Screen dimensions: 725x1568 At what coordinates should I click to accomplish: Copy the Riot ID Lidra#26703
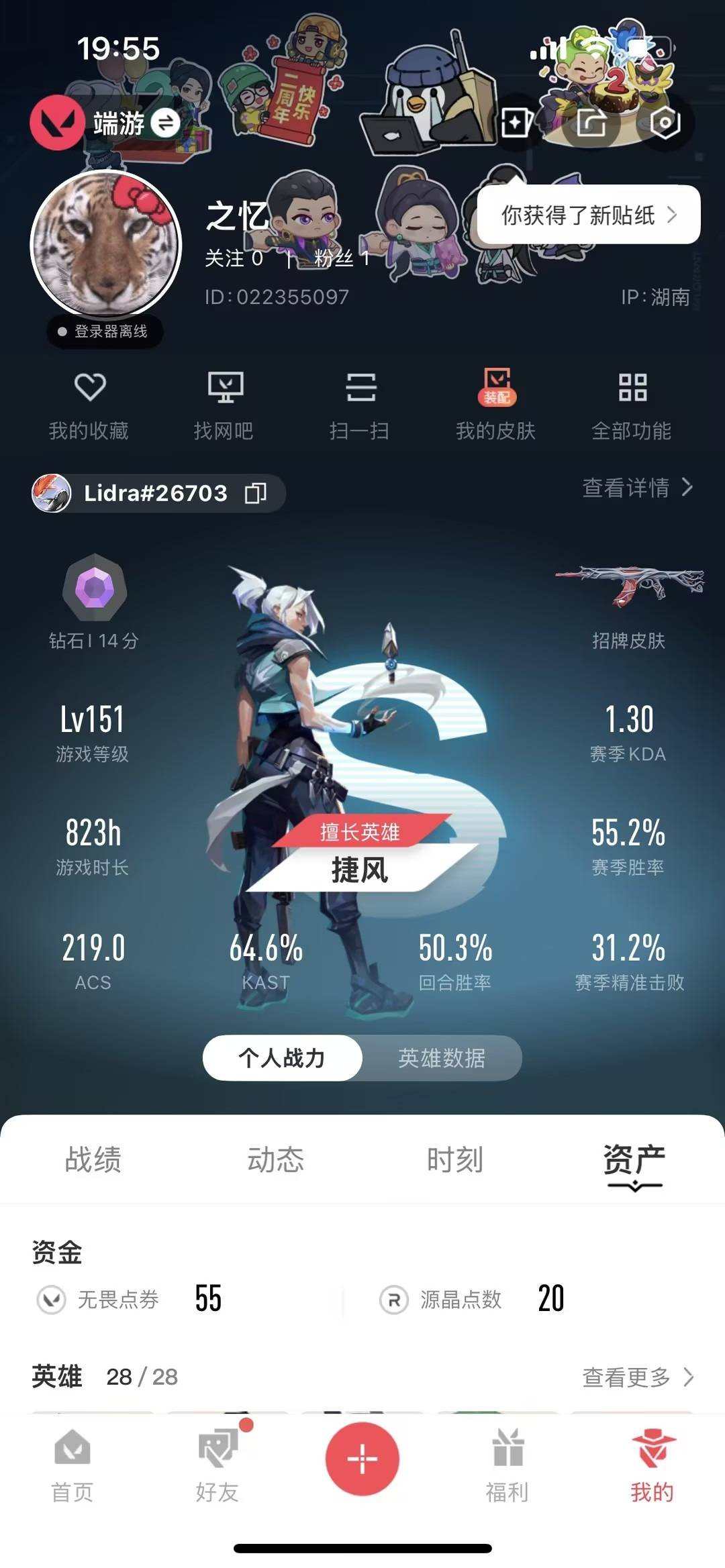[256, 493]
